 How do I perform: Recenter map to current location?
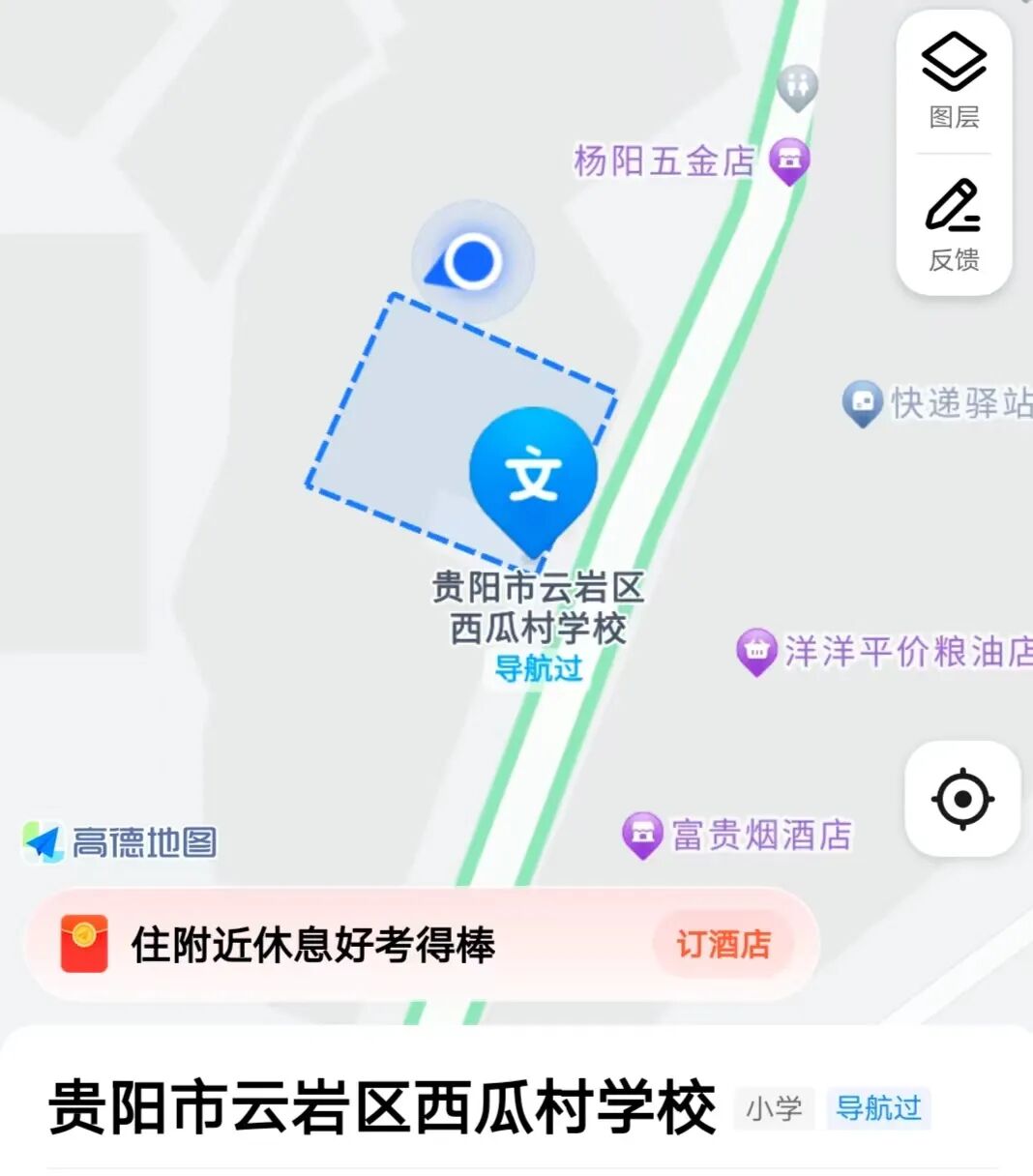(x=962, y=799)
